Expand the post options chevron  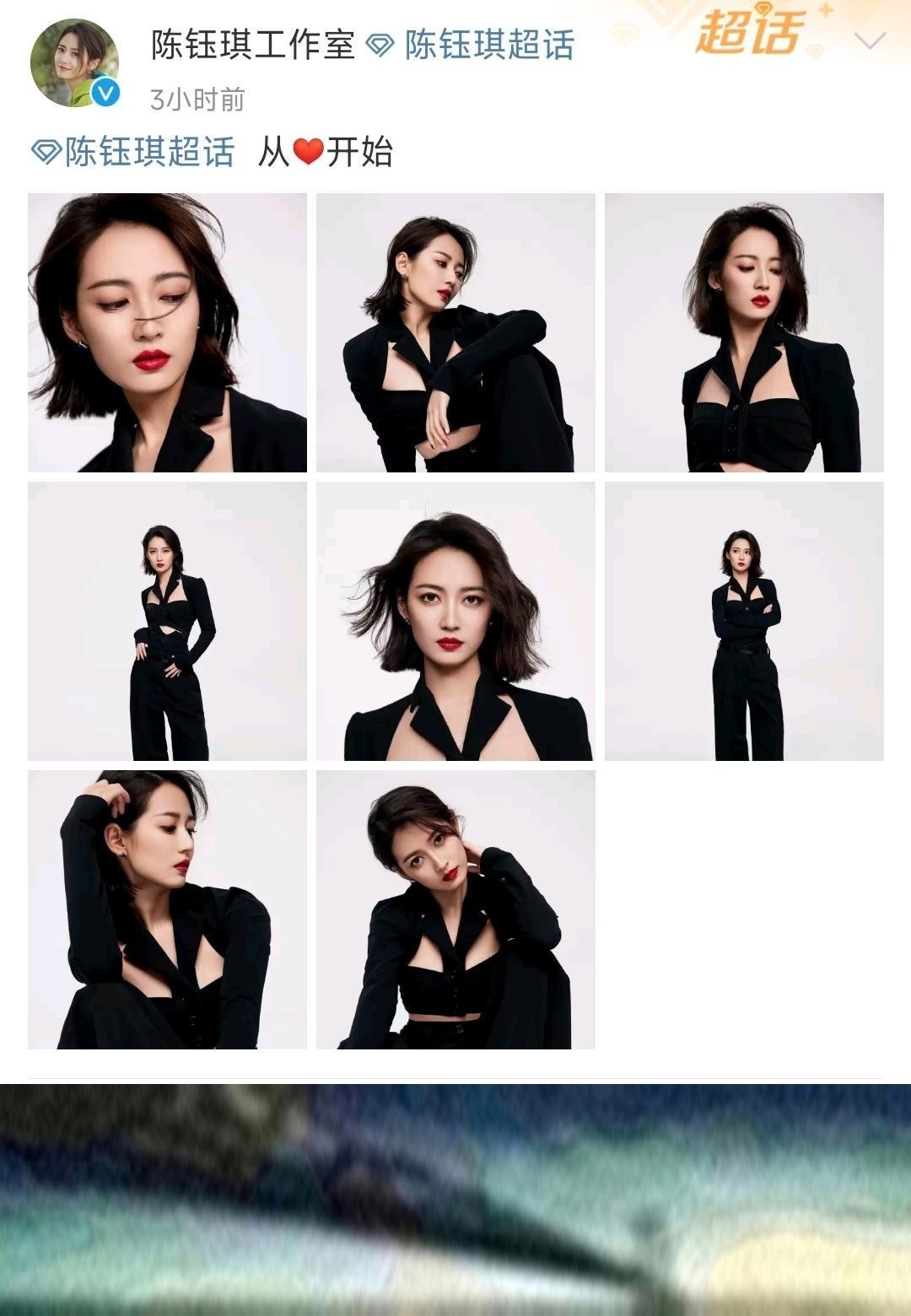pos(869,40)
